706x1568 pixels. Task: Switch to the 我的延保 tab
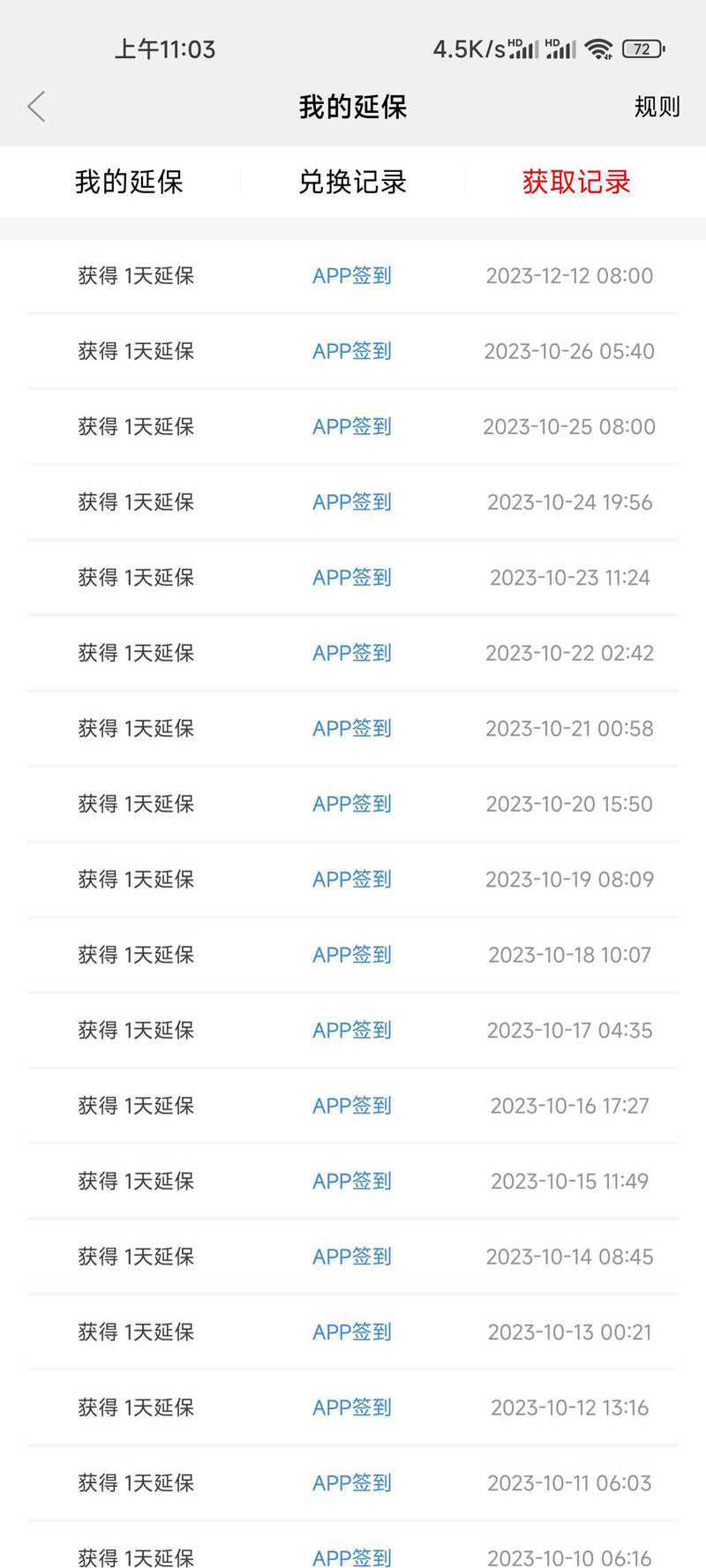[x=129, y=182]
